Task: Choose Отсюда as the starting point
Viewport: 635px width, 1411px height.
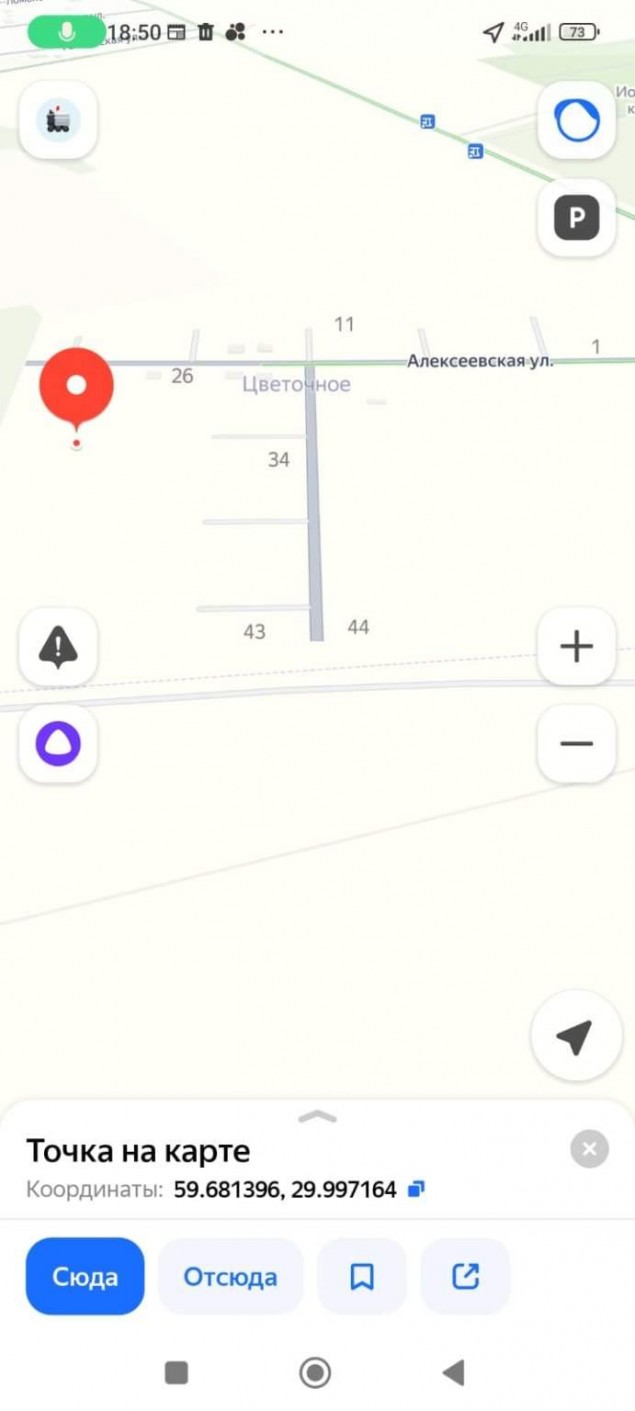Action: coord(230,1276)
